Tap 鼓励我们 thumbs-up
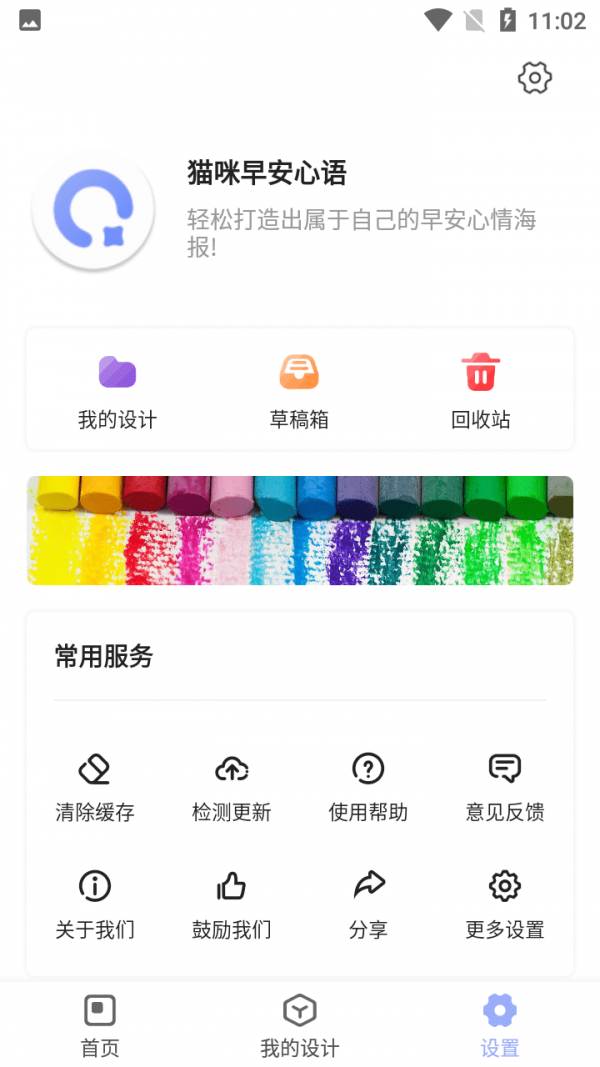The image size is (600, 1067). 231,904
